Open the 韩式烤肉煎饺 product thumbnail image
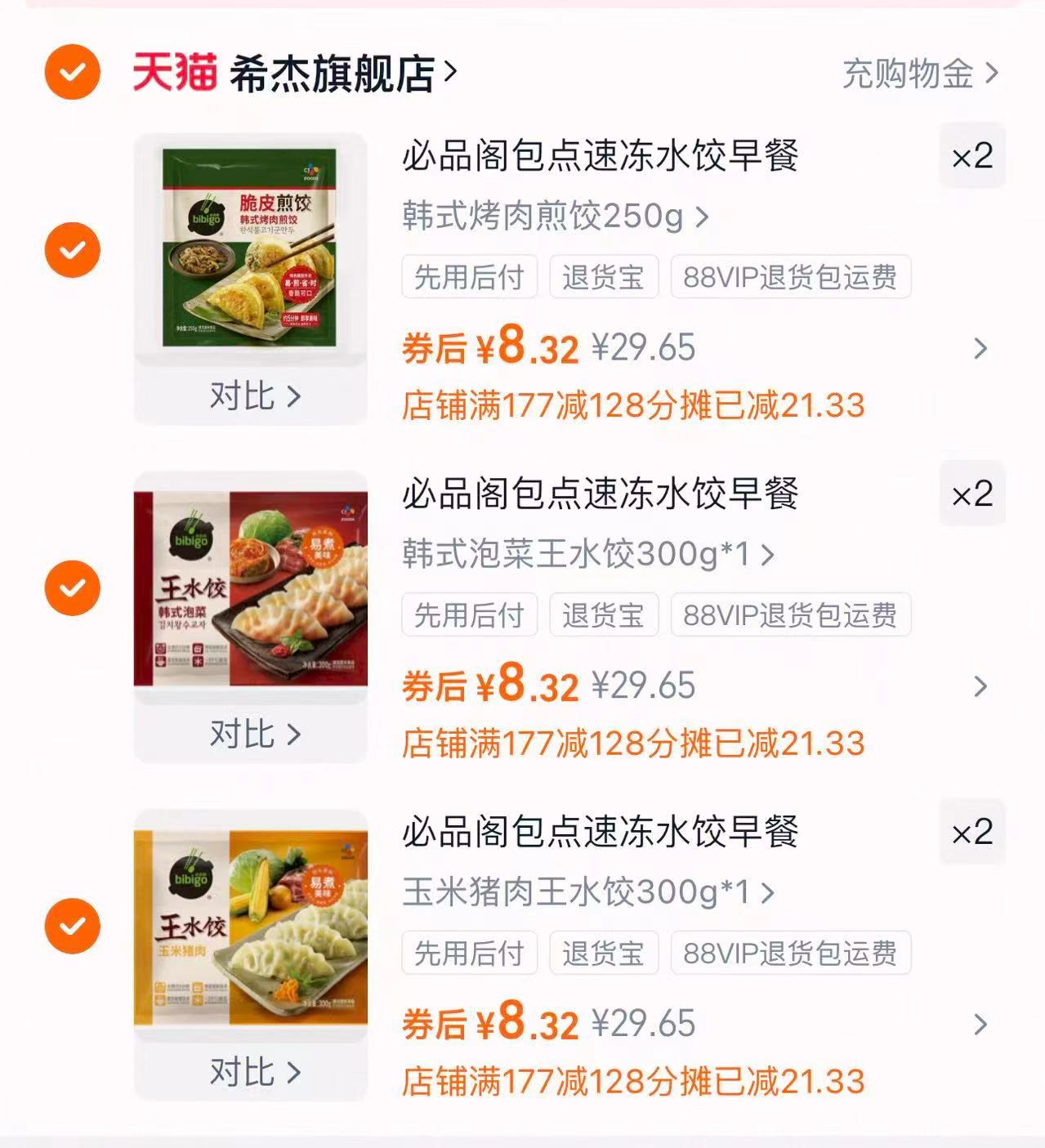Image resolution: width=1045 pixels, height=1148 pixels. [250, 245]
